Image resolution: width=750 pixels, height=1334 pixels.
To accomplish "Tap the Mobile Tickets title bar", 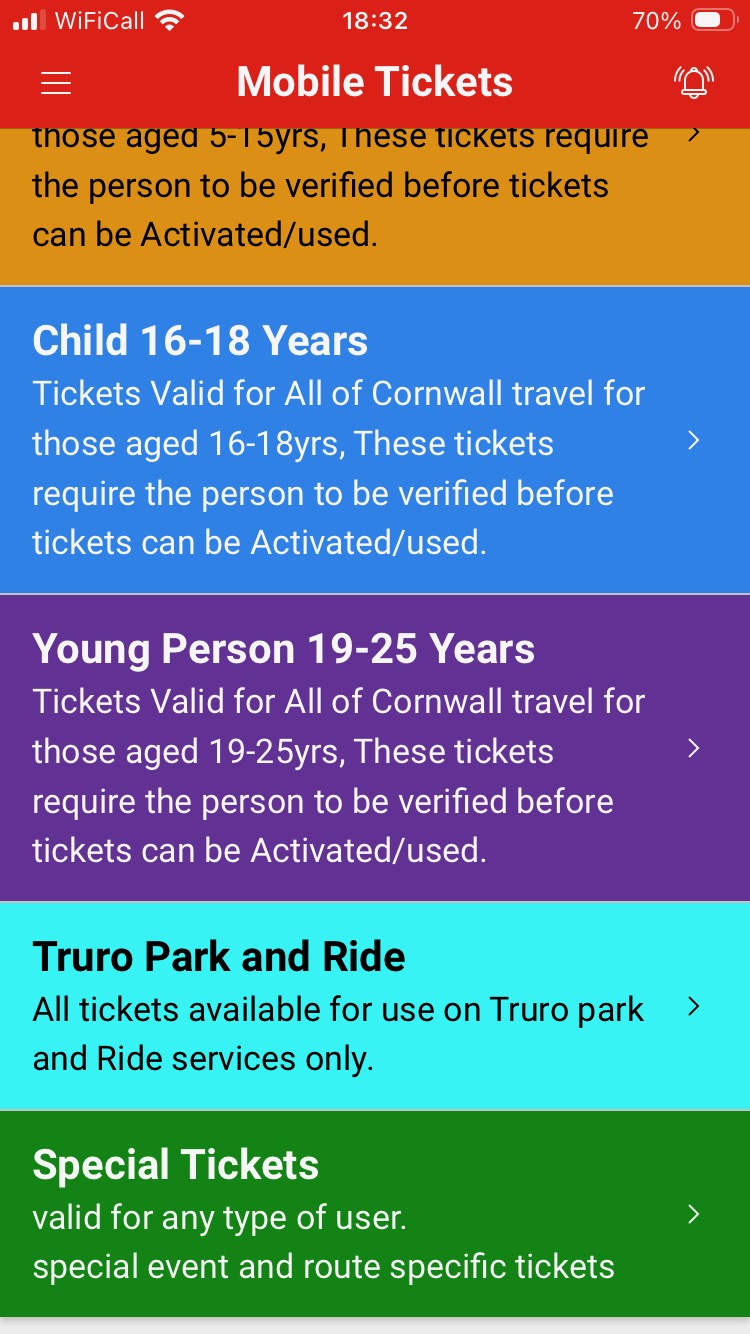I will [x=375, y=81].
